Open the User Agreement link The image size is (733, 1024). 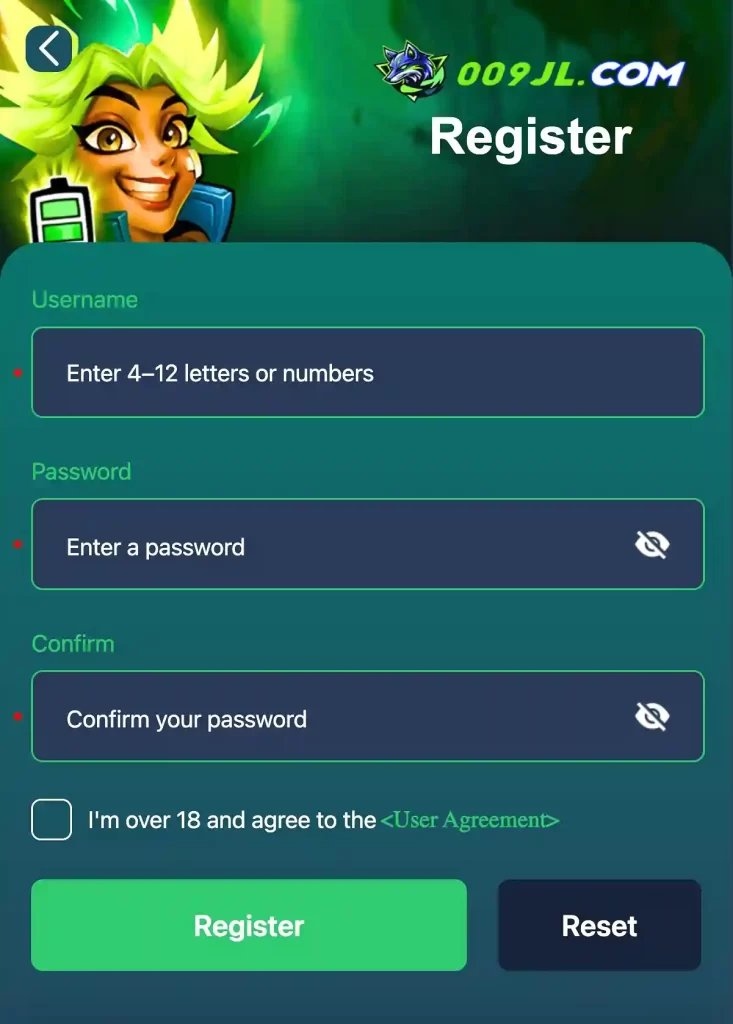pyautogui.click(x=469, y=821)
